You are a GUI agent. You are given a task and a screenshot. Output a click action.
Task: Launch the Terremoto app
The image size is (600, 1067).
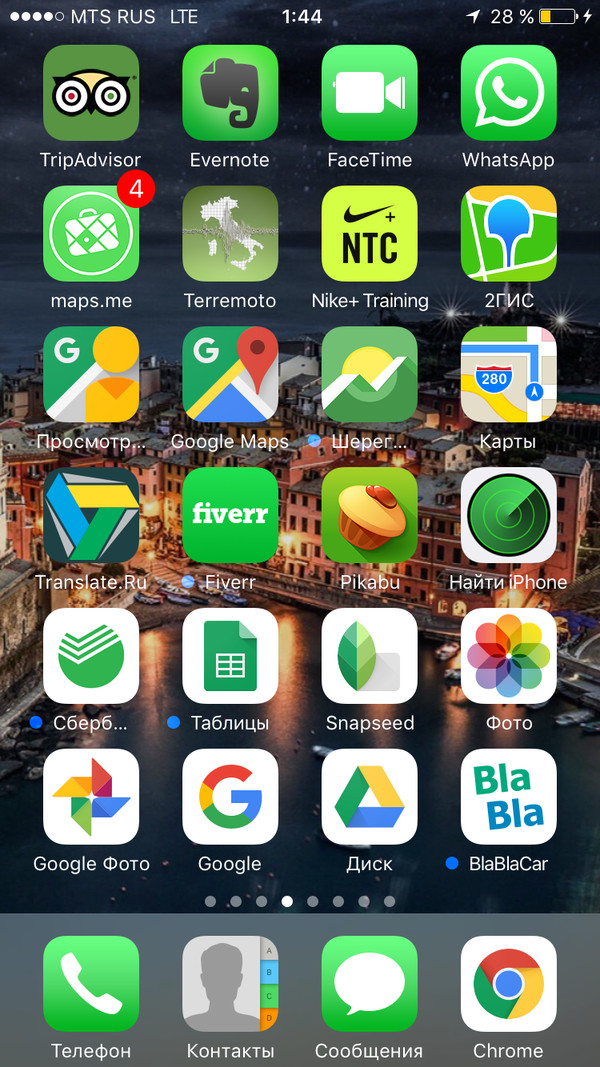[230, 234]
